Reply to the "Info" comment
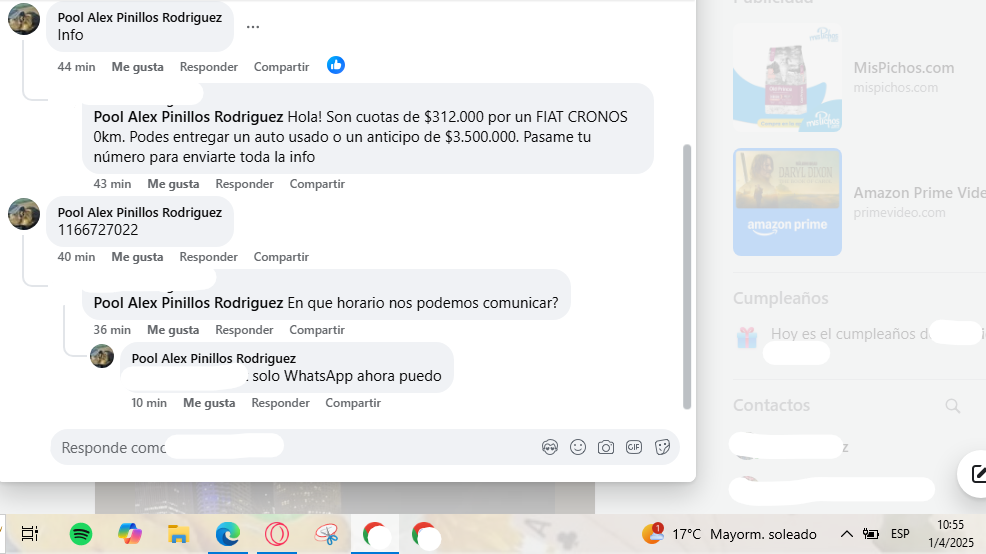 tap(208, 67)
